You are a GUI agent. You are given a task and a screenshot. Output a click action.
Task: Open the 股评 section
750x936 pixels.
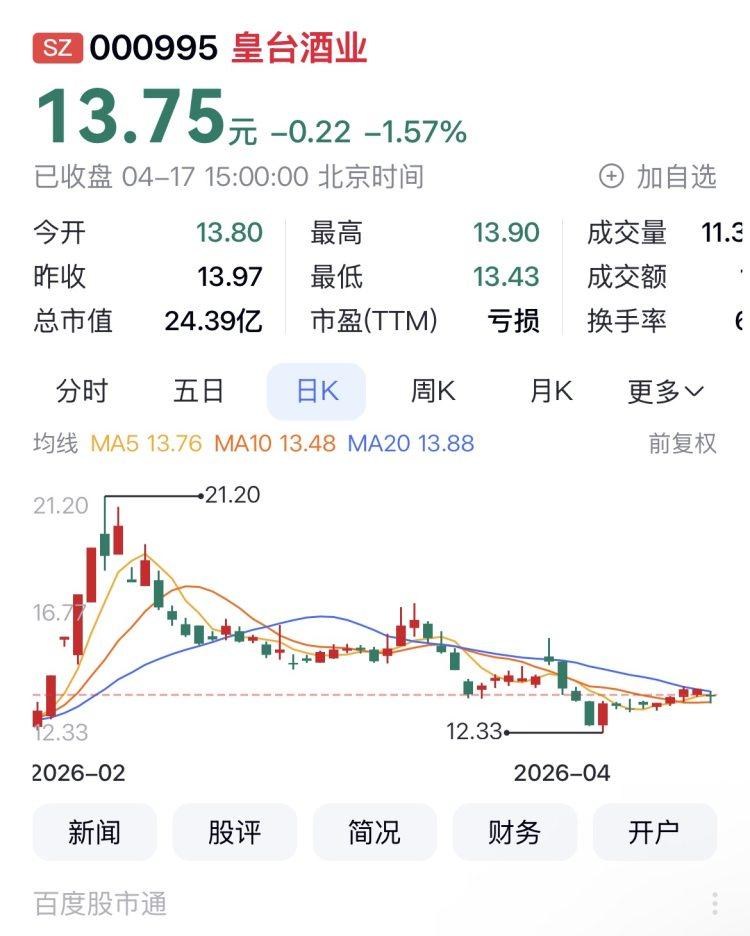coord(235,832)
